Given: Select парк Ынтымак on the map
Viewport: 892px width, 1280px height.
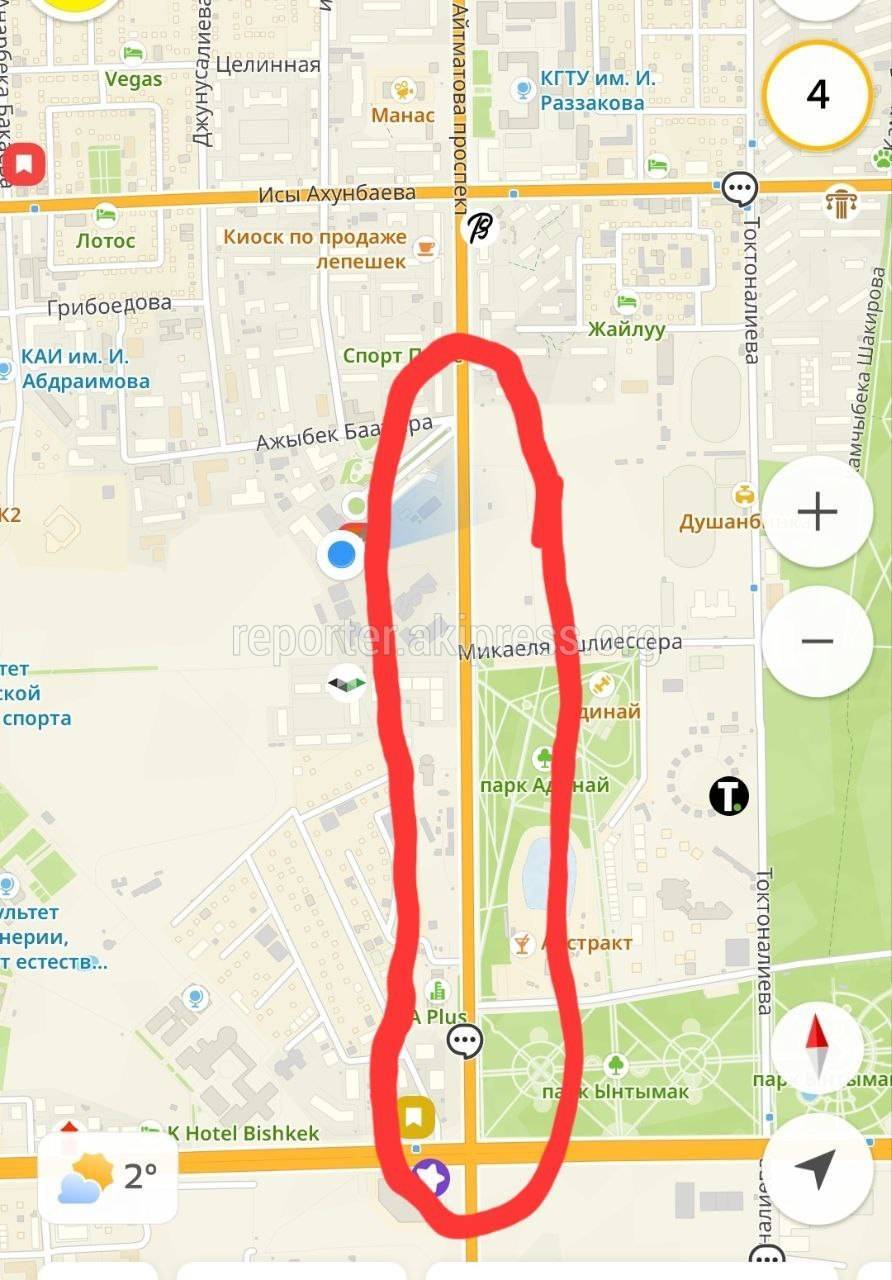Looking at the screenshot, I should coord(616,1066).
